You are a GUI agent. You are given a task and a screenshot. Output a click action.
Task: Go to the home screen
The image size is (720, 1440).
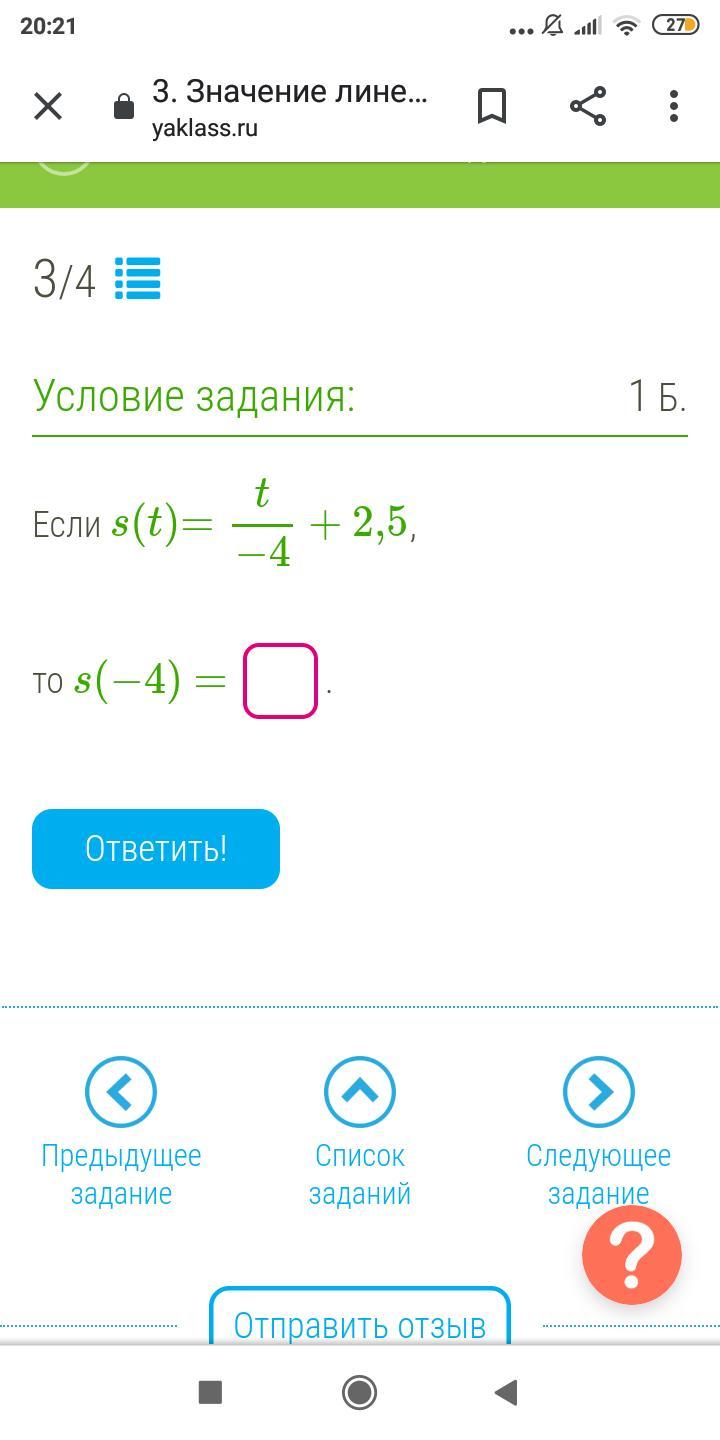359,1392
